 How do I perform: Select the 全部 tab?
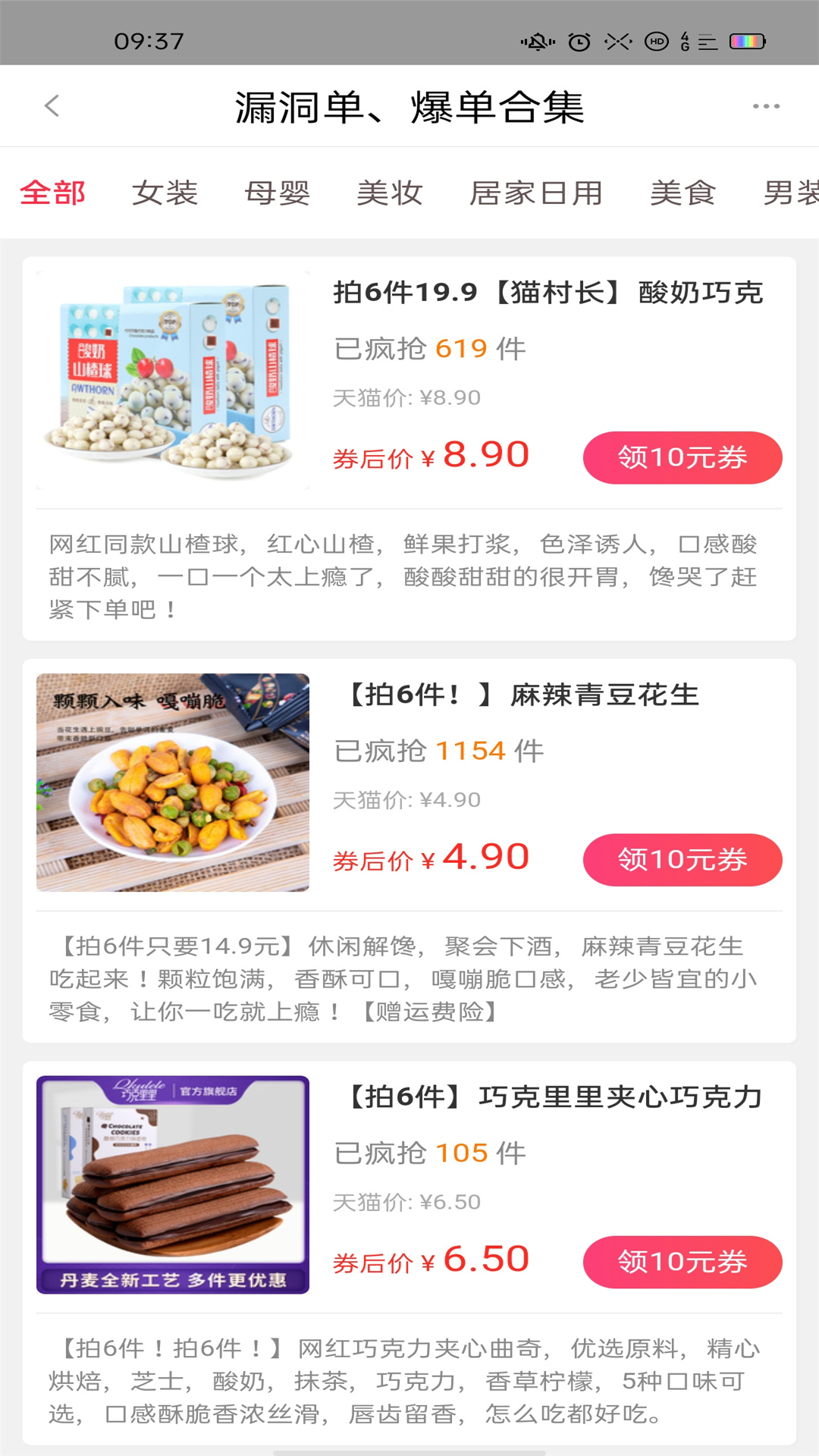[52, 193]
